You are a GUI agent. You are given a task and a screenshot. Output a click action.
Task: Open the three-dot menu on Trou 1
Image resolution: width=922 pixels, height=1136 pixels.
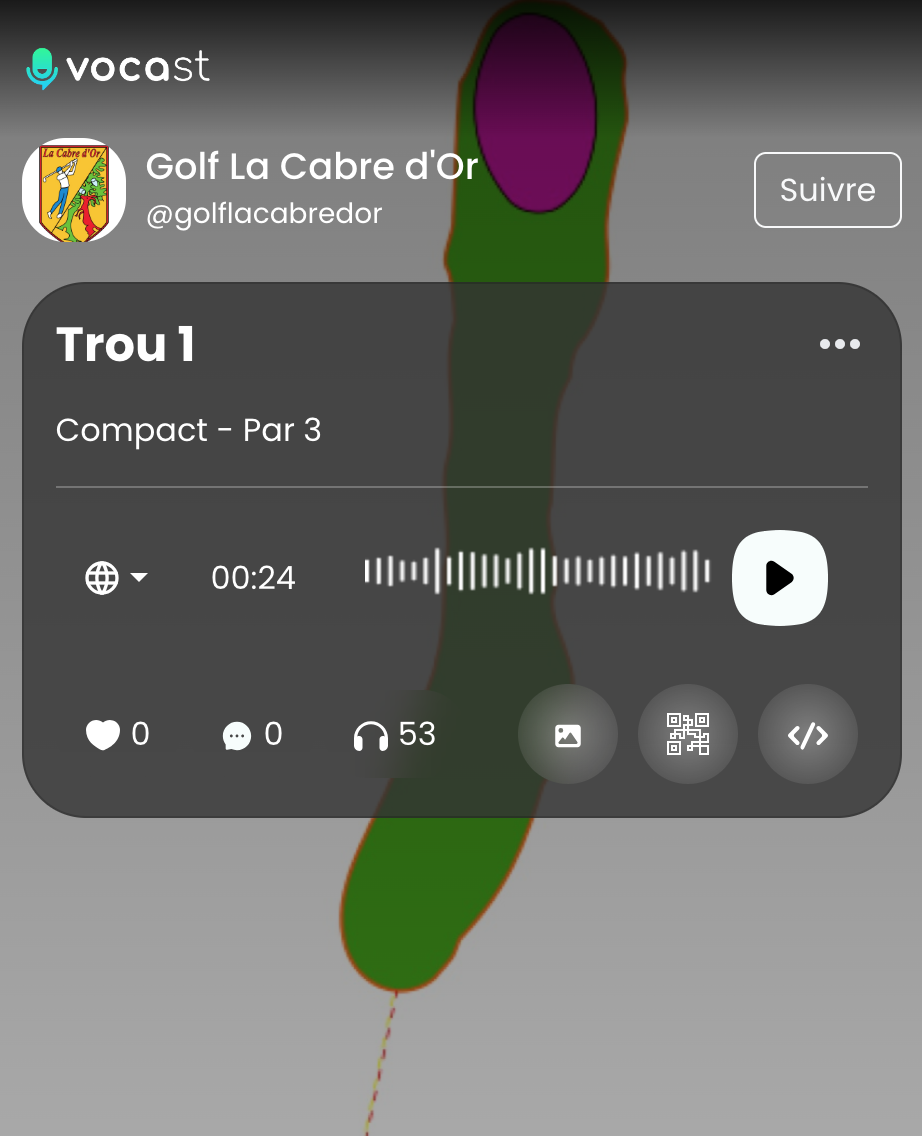pos(839,344)
